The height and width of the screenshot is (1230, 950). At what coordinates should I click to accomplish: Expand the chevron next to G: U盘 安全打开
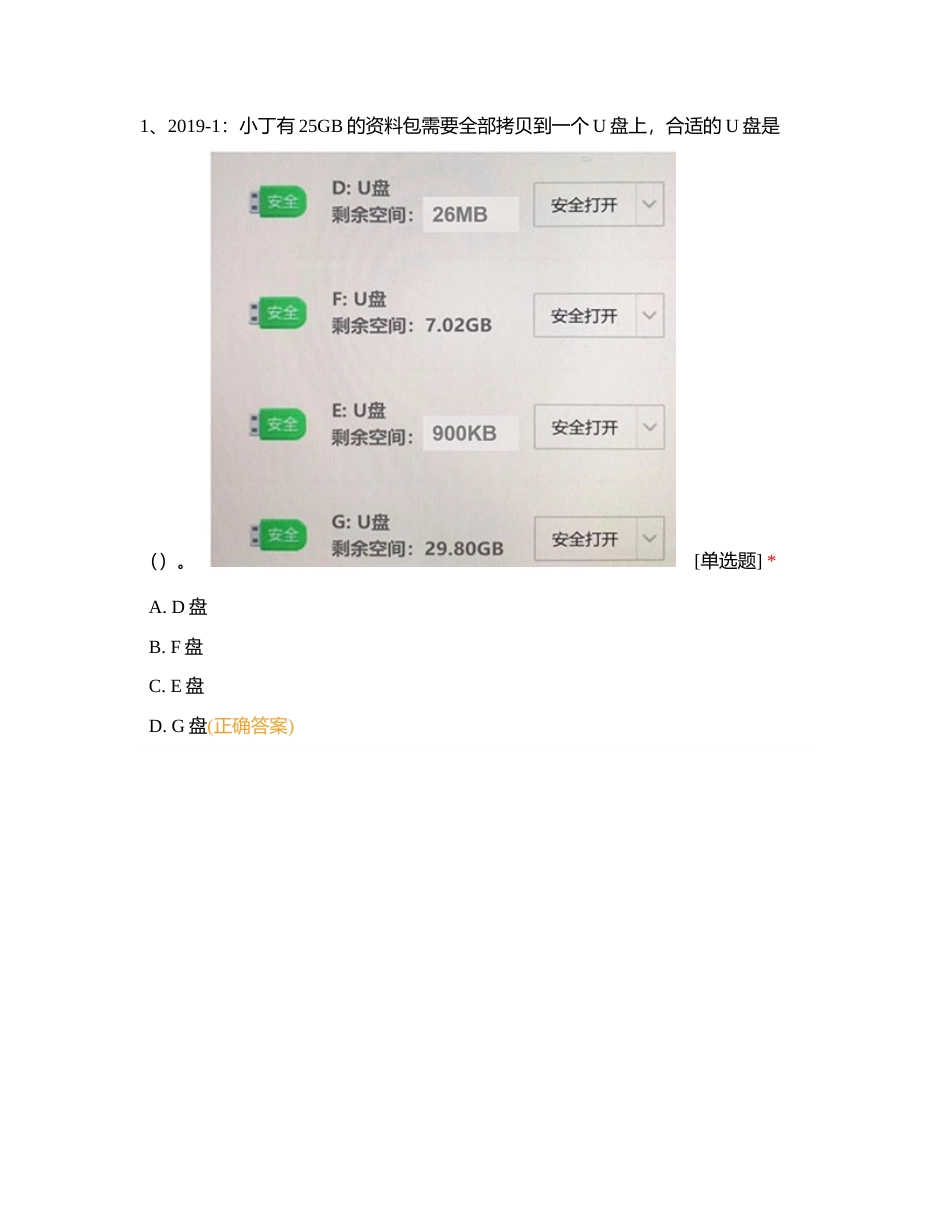[x=650, y=538]
